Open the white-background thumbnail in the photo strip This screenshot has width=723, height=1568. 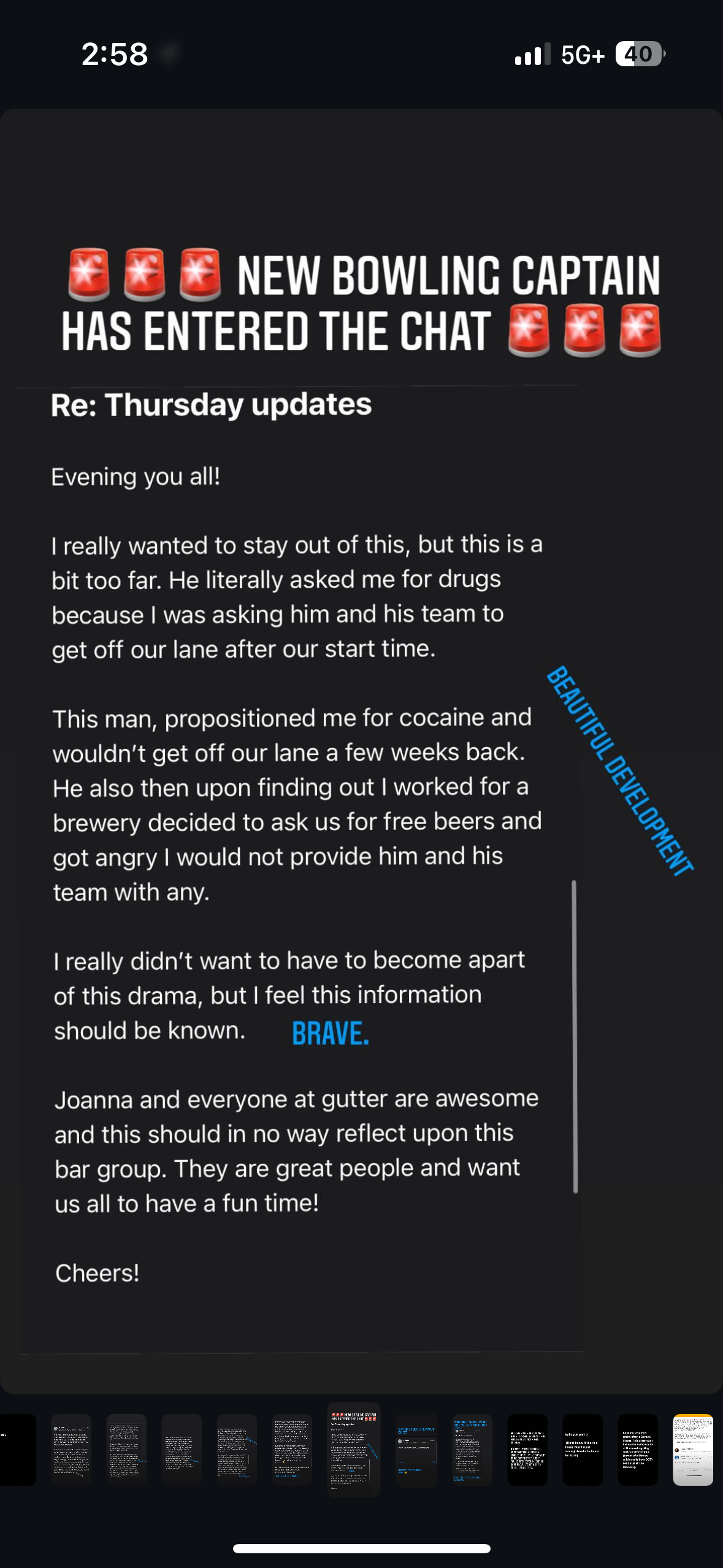692,1450
